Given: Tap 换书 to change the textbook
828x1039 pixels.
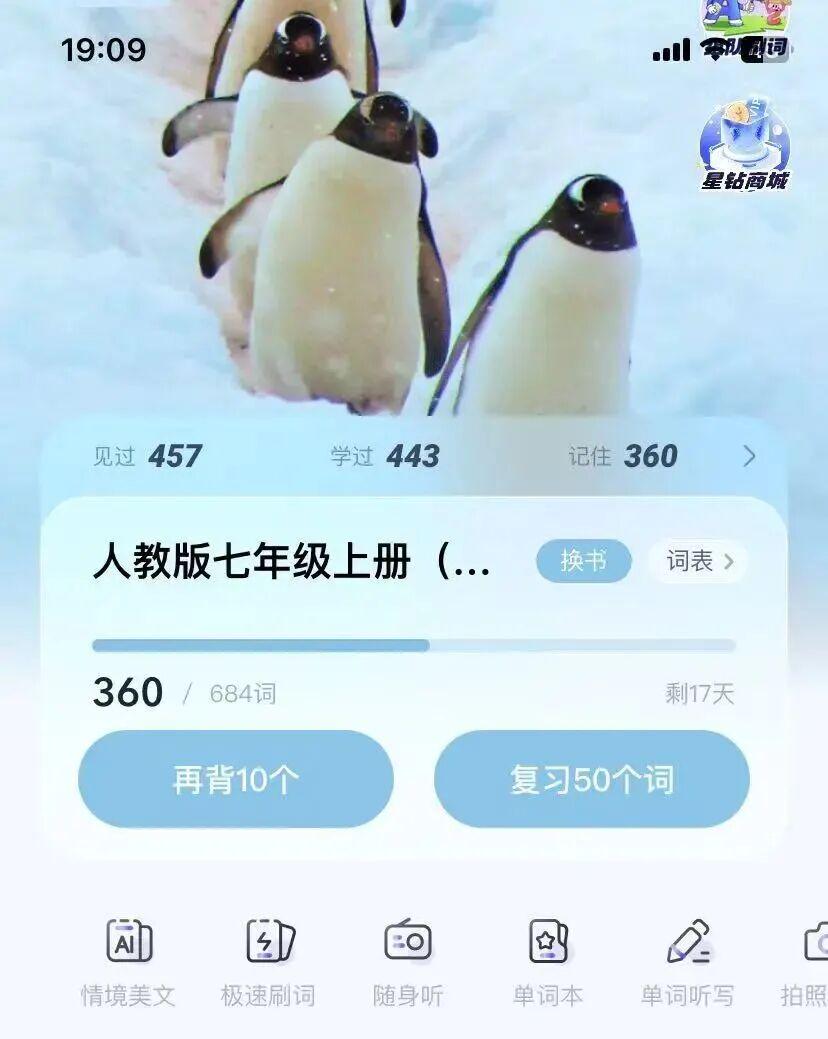Looking at the screenshot, I should (584, 562).
